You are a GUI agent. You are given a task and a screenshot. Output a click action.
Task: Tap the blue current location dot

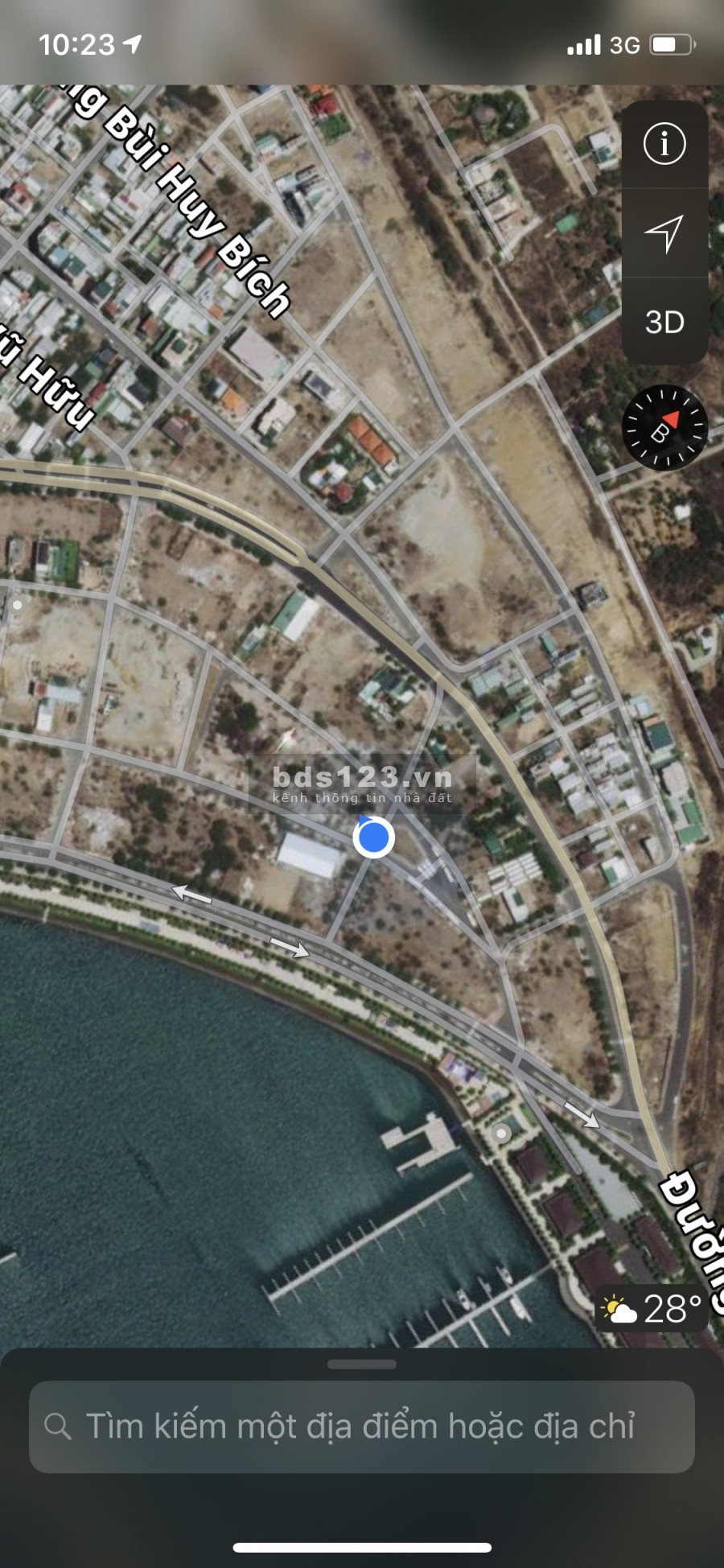point(373,838)
